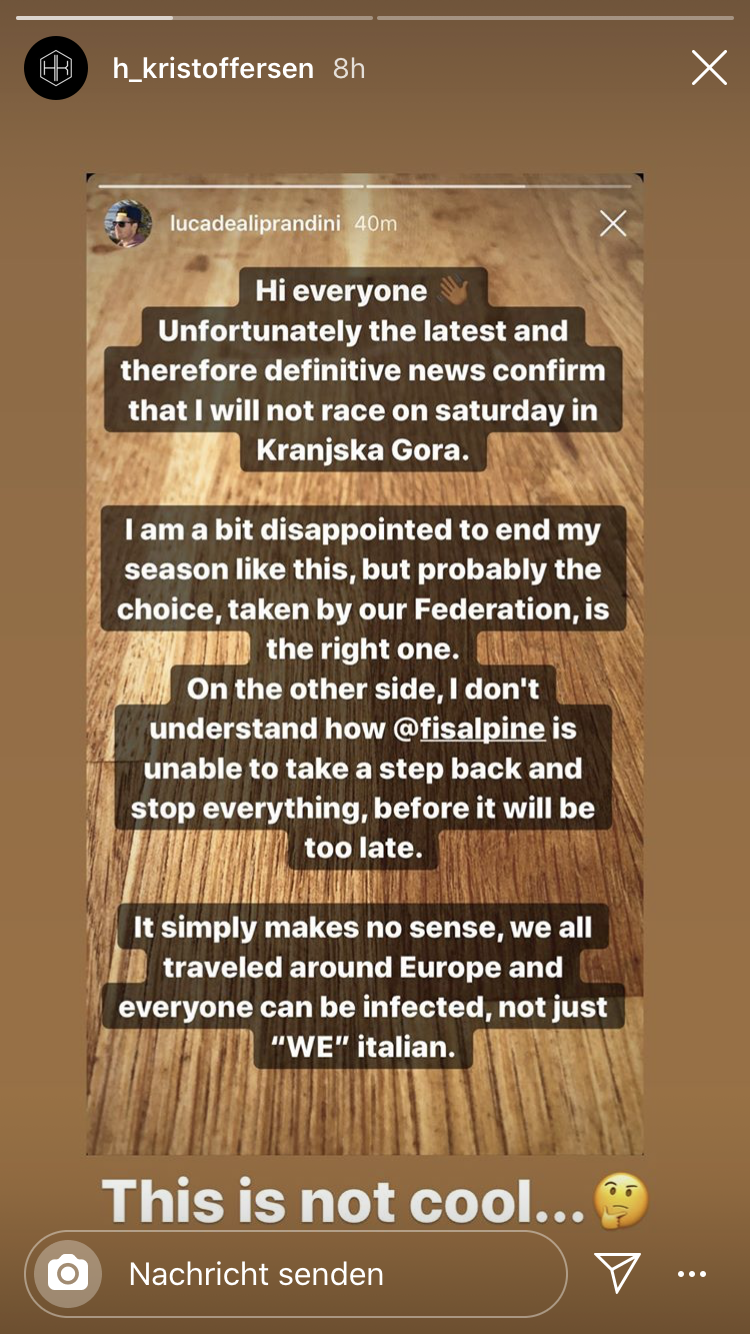Focus the 'Nachricht senden' message field
The image size is (750, 1334).
click(296, 1273)
